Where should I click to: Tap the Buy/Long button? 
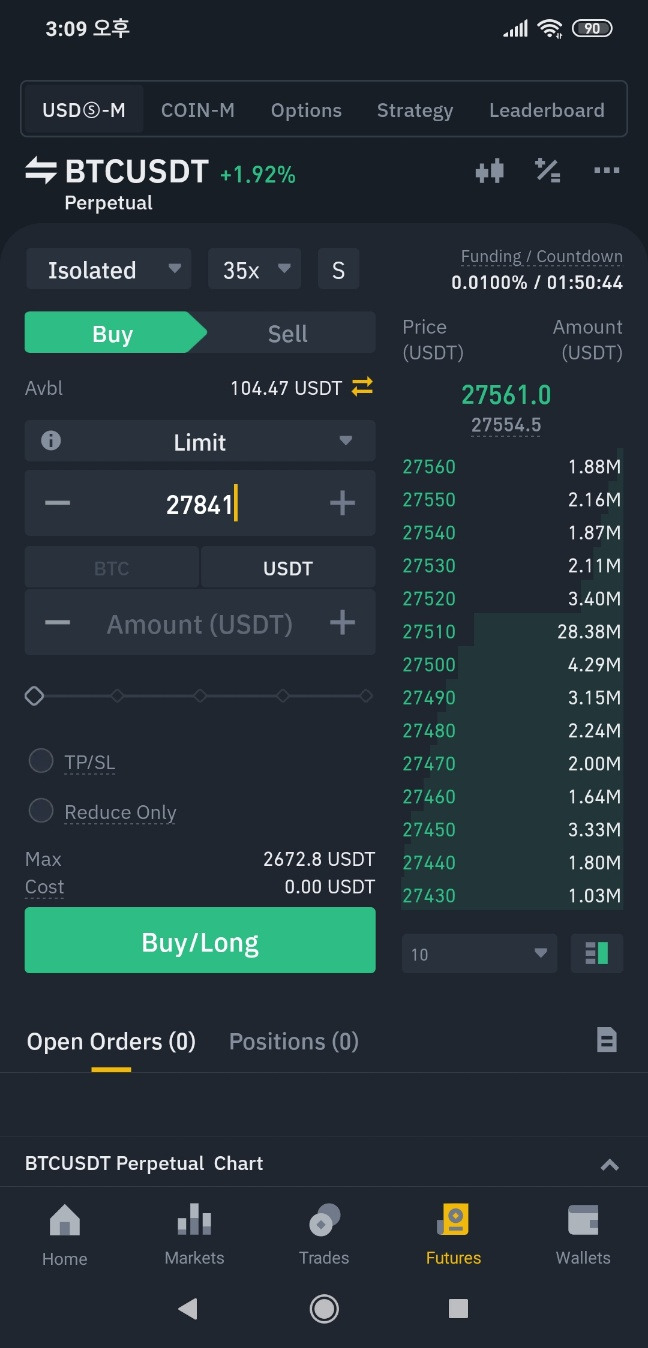[200, 941]
